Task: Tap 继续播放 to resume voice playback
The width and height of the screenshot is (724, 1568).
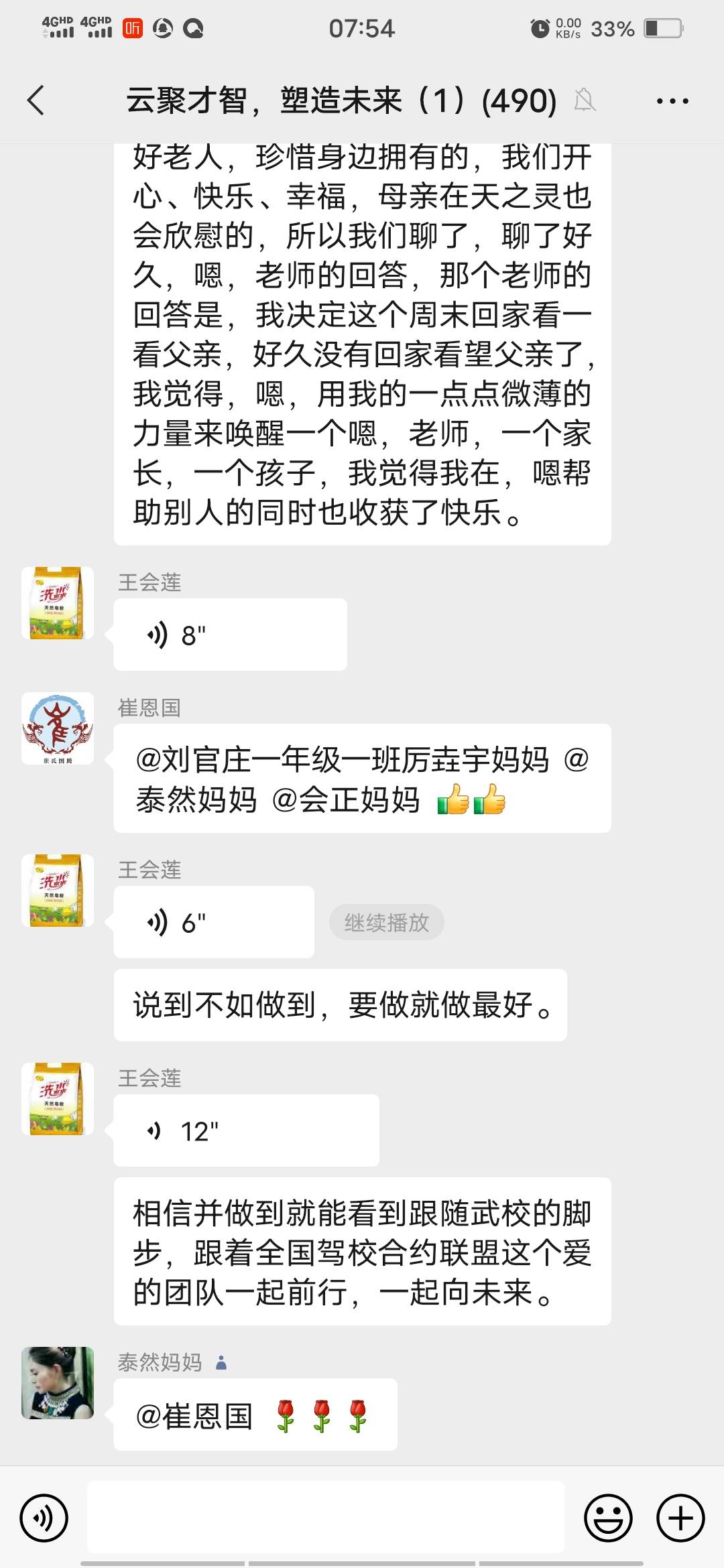Action: pos(387,921)
